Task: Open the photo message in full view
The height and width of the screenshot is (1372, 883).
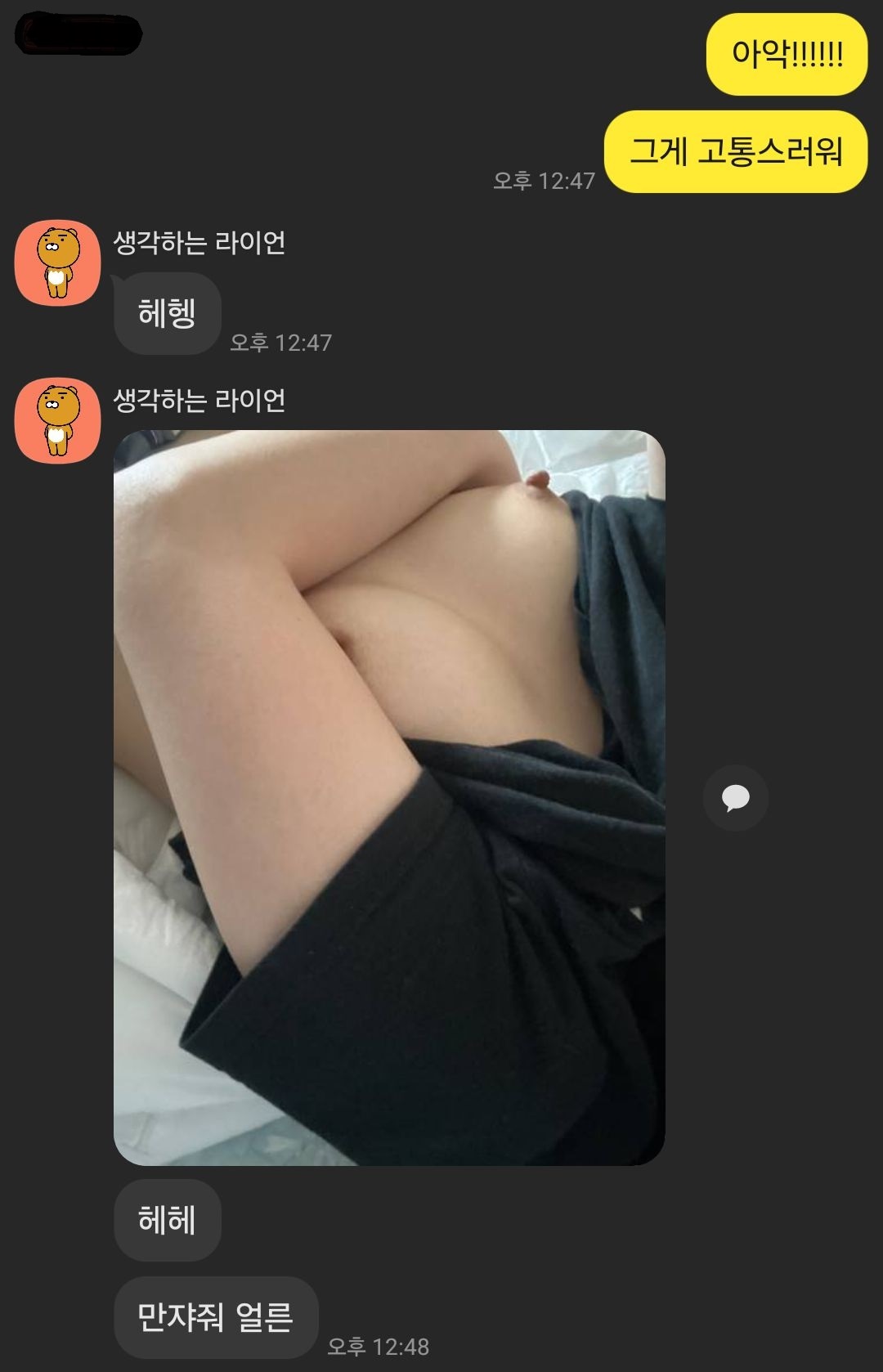Action: pos(389,797)
